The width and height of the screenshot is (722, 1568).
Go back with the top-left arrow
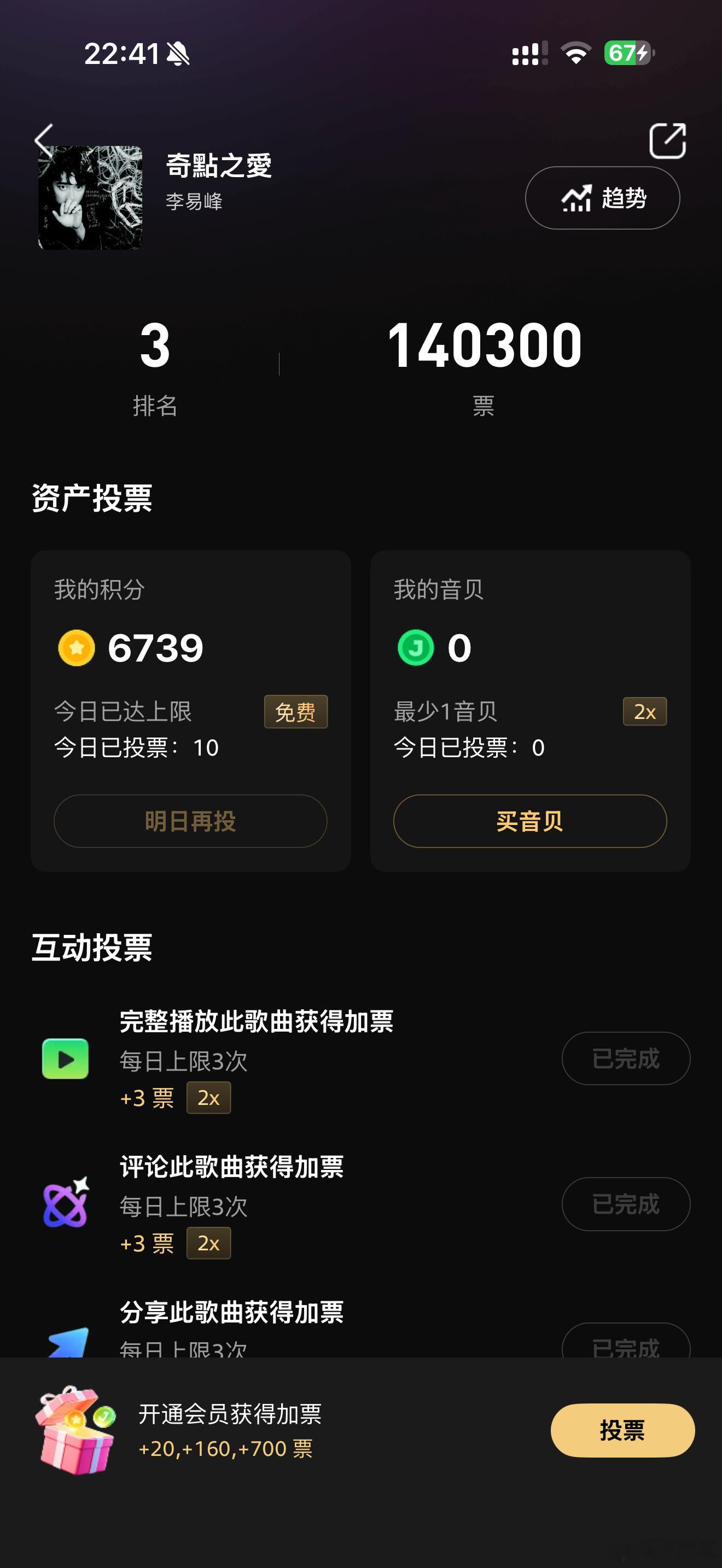coord(44,141)
